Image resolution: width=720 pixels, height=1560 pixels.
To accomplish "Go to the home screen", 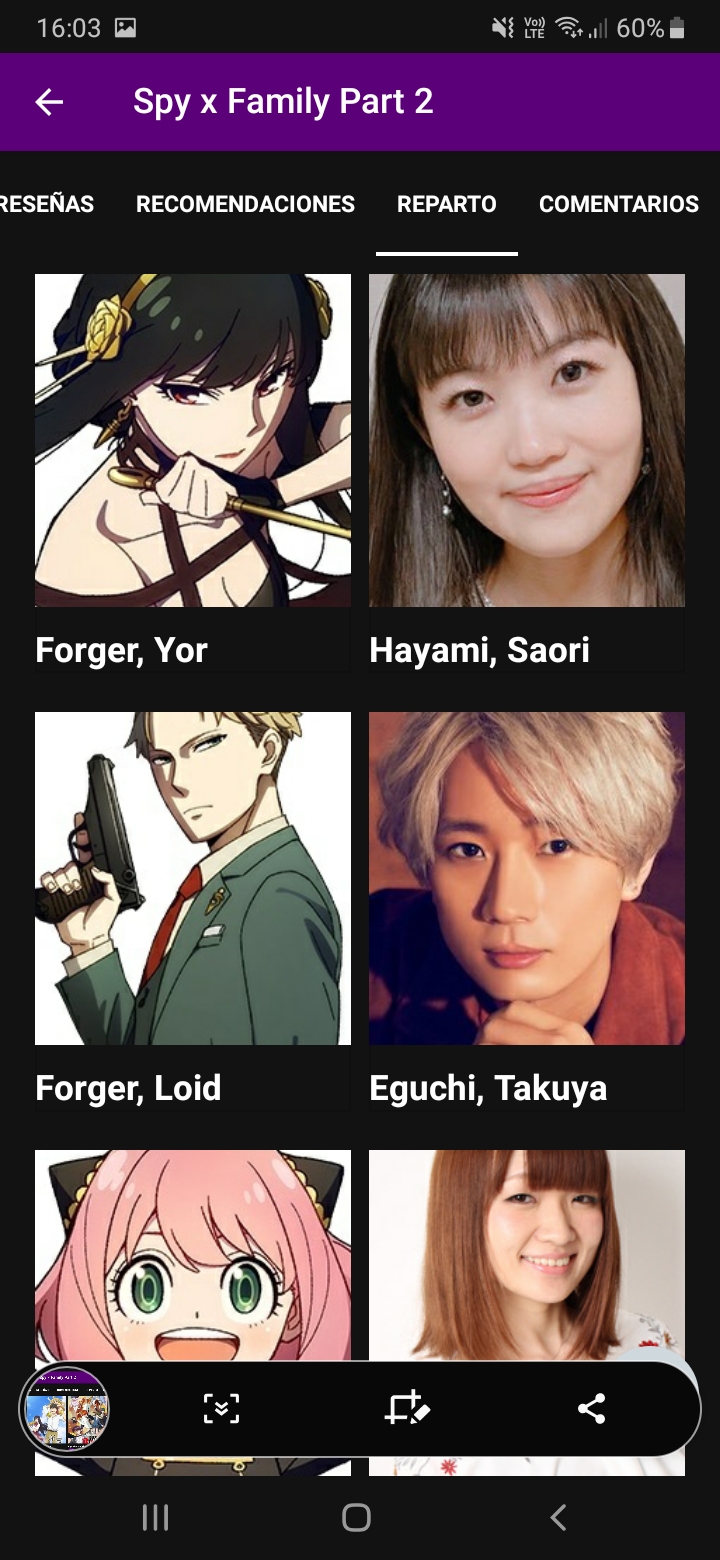I will (x=357, y=1518).
